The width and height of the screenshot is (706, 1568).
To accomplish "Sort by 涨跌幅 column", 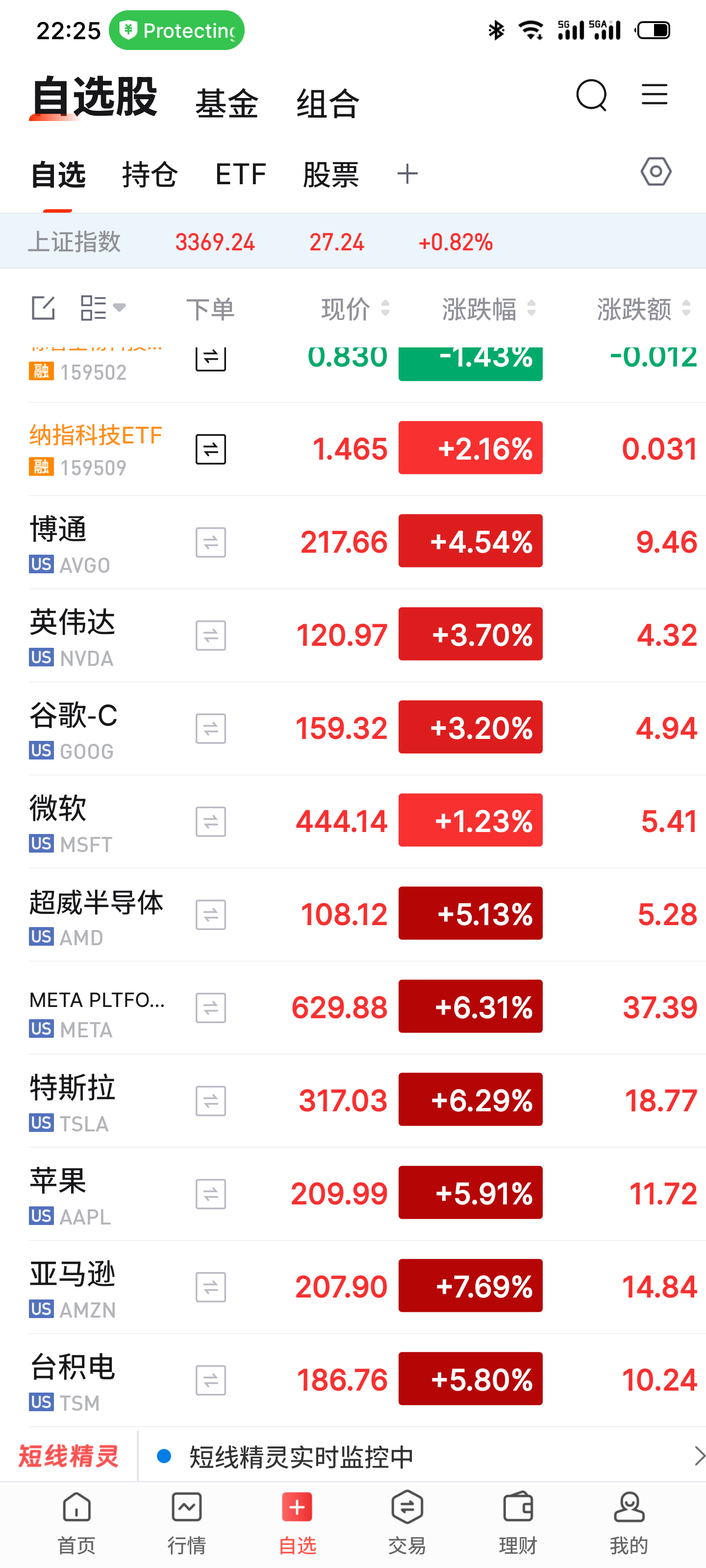I will click(488, 309).
